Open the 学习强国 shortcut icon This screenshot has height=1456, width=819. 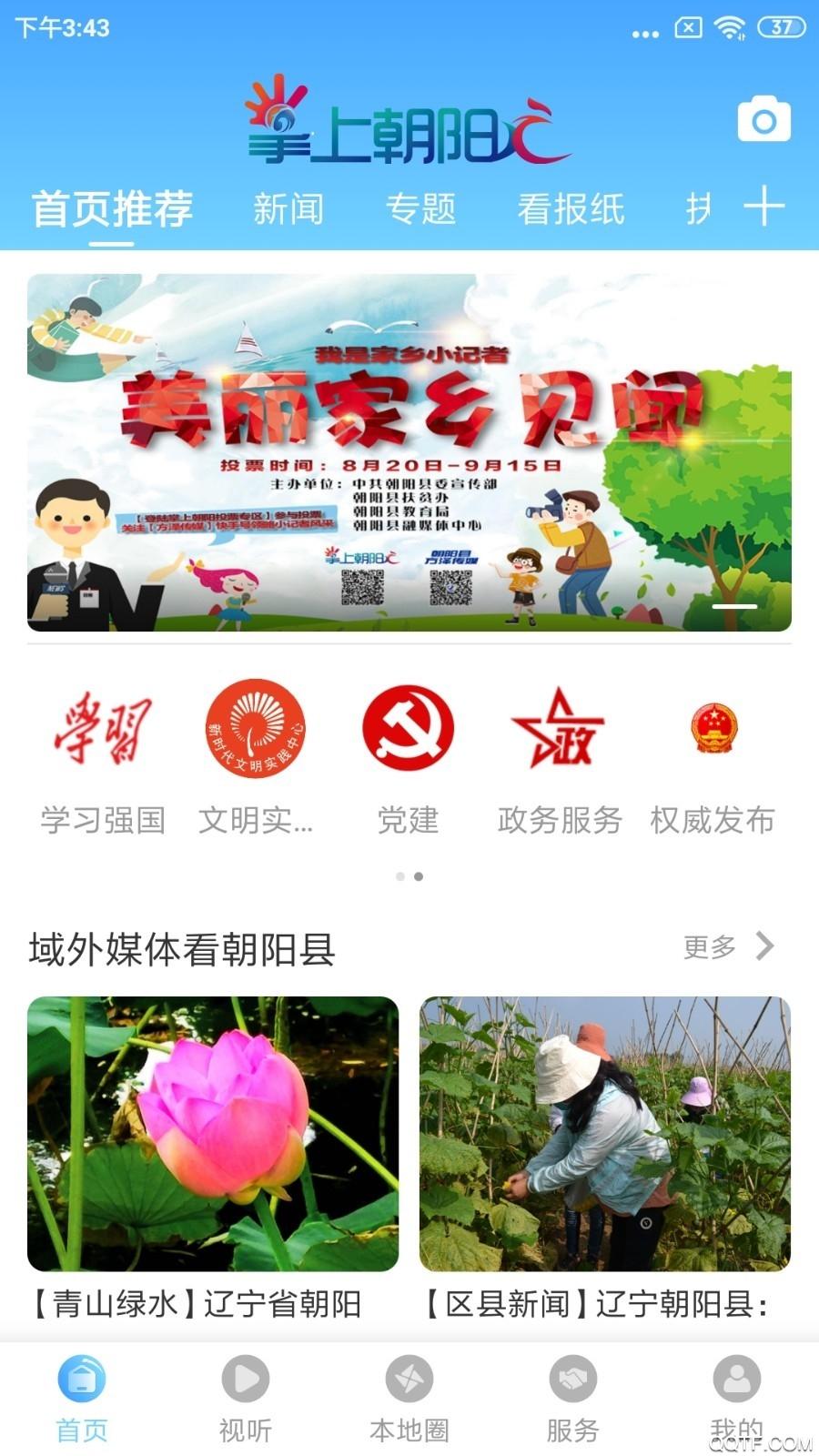tap(103, 728)
